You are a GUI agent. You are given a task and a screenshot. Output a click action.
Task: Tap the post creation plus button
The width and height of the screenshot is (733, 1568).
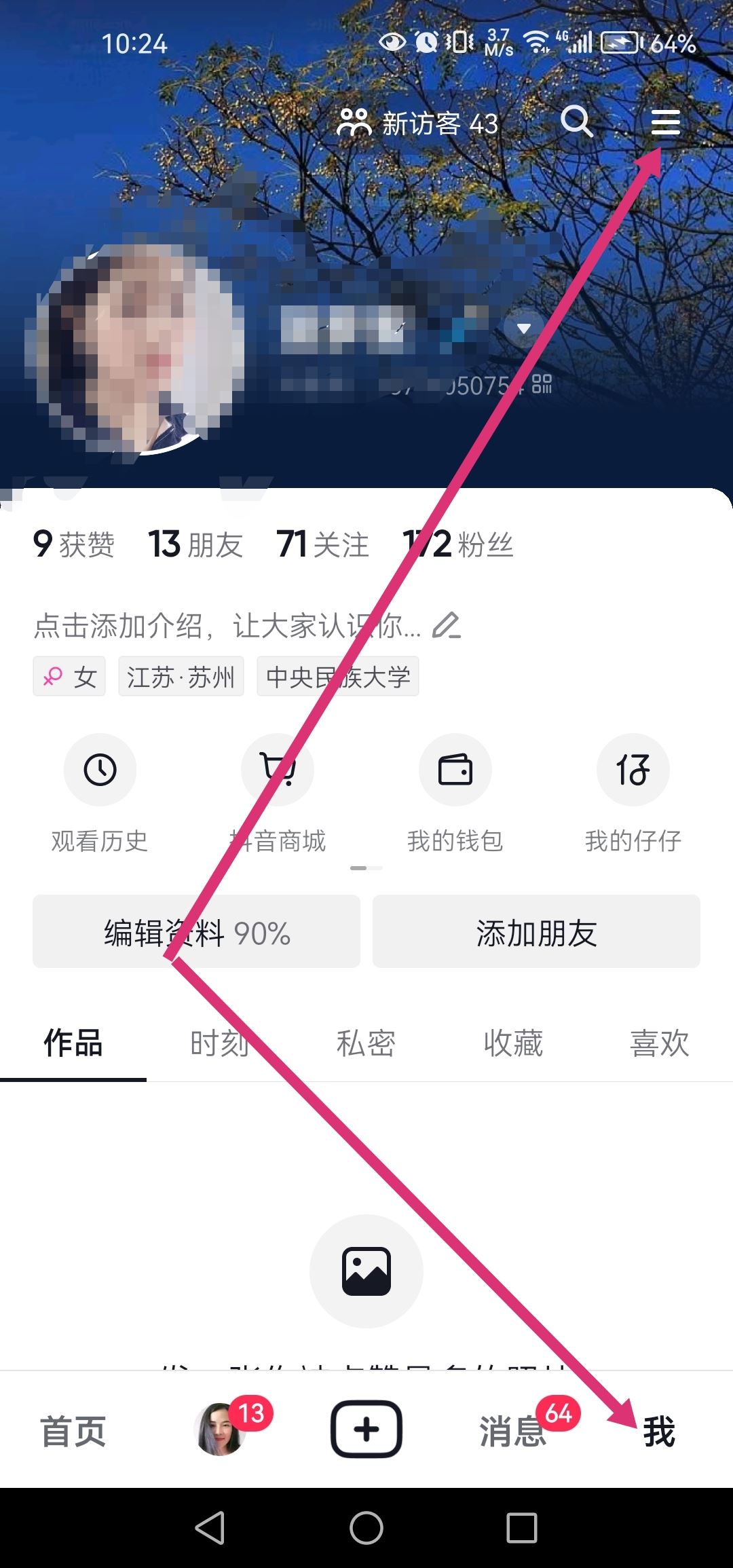366,1429
